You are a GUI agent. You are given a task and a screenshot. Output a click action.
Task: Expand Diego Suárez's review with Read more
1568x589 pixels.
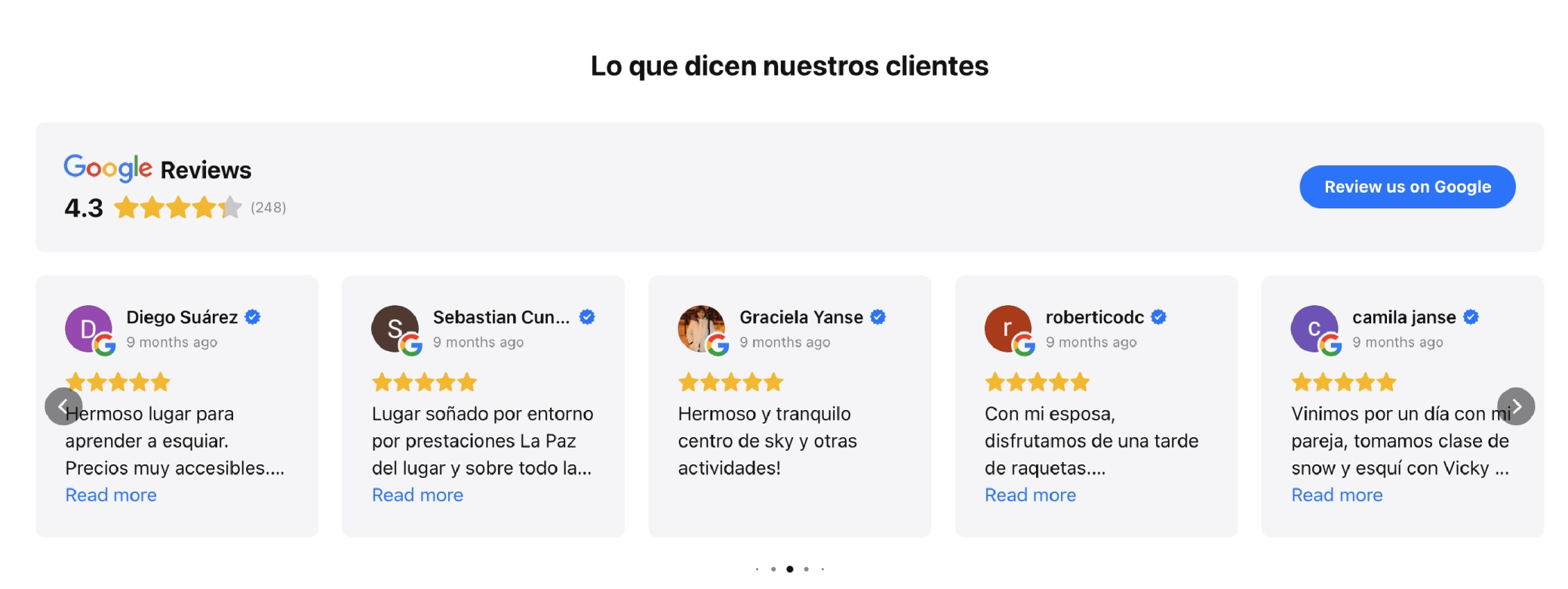[111, 495]
